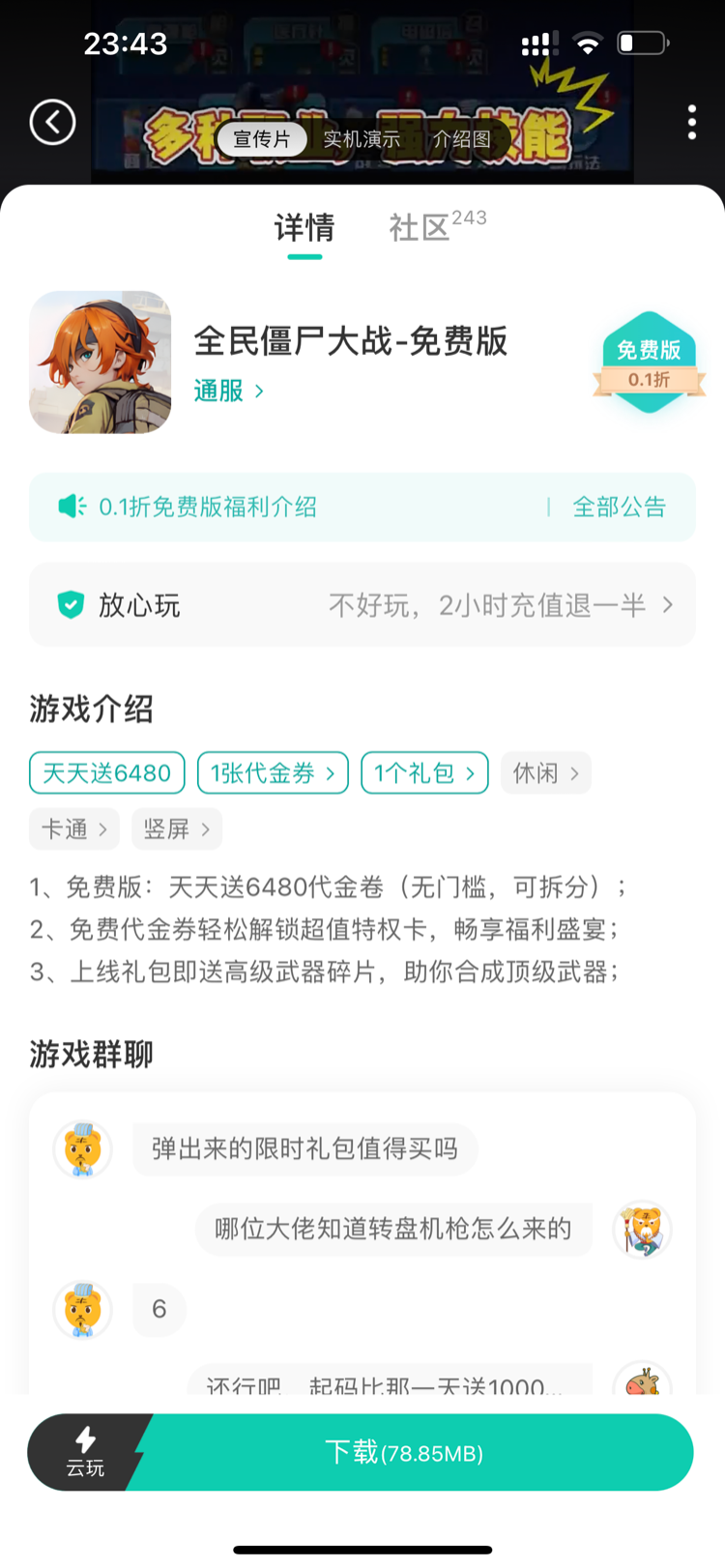Image resolution: width=725 pixels, height=1568 pixels.
Task: Browse the 休闲 category tag
Action: click(545, 773)
